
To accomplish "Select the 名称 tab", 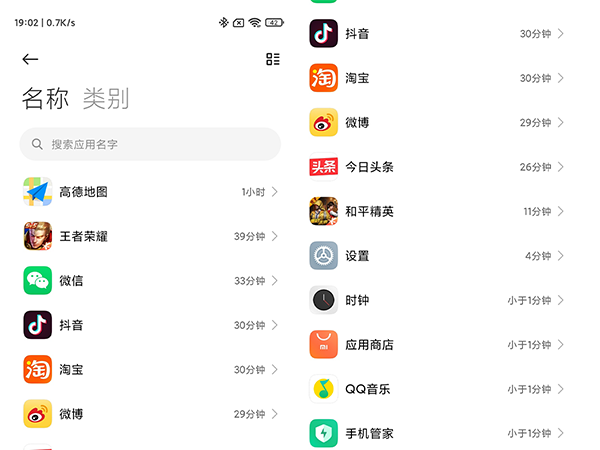I will point(45,98).
